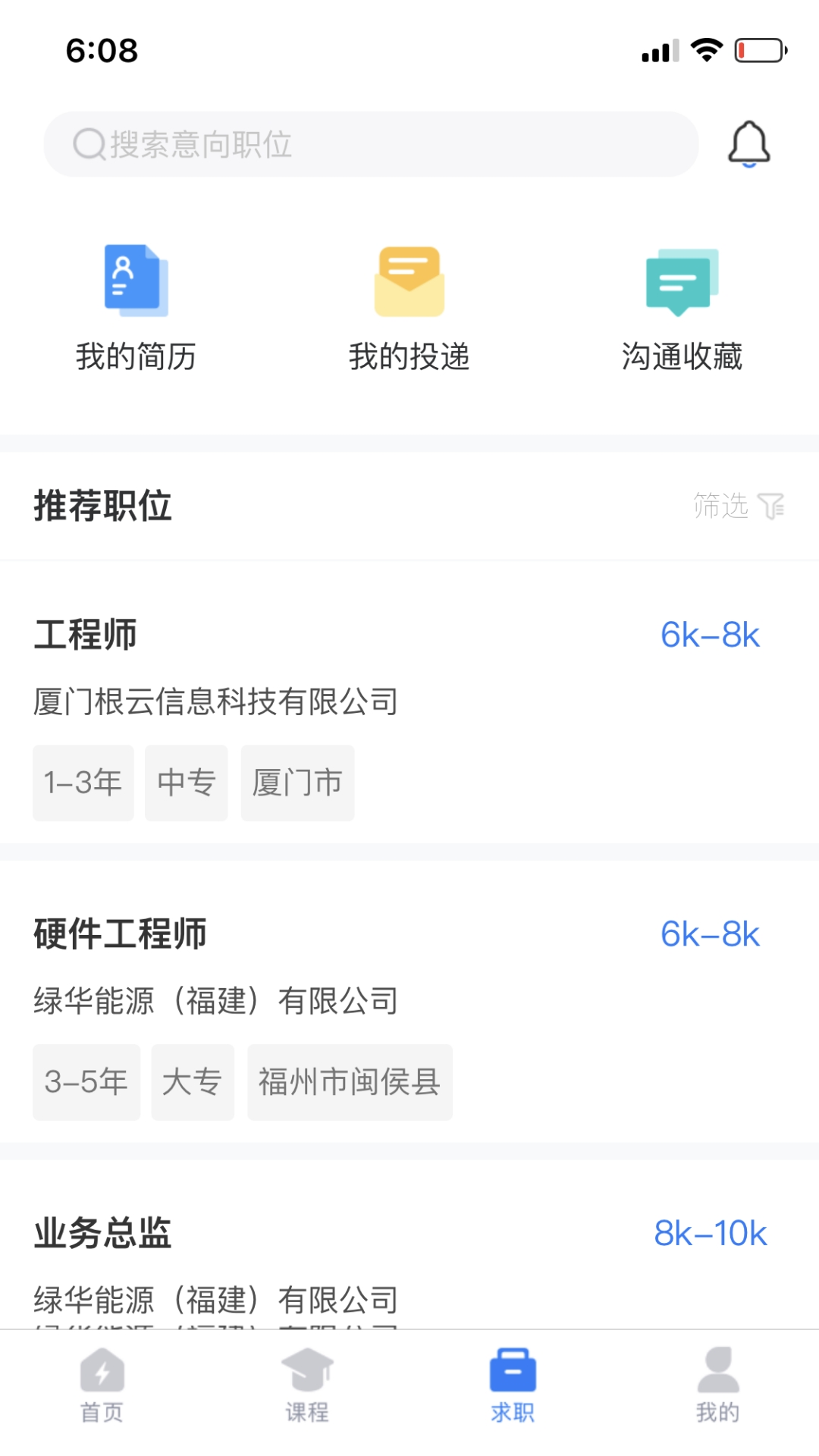Open 我的投递 applications icon
Screen dimensions: 819x1456
pos(409,281)
